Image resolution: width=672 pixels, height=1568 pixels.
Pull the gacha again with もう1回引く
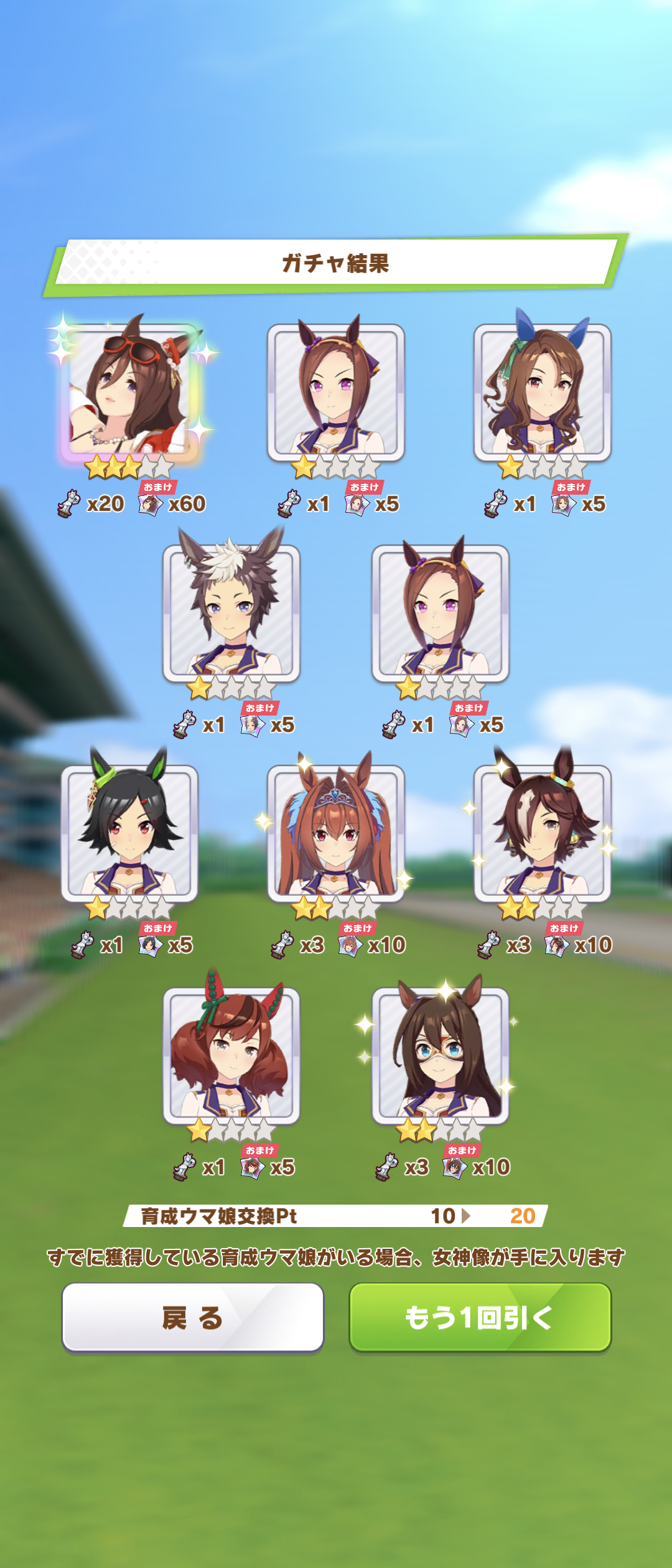click(480, 1317)
